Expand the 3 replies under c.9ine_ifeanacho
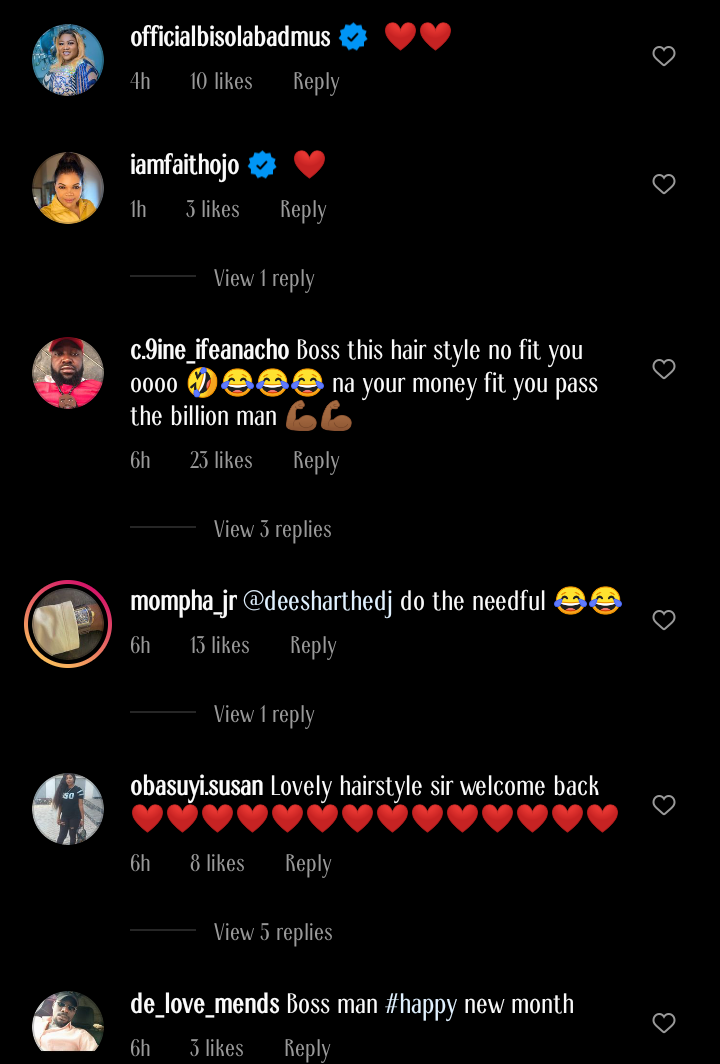This screenshot has width=720, height=1064. pos(272,530)
